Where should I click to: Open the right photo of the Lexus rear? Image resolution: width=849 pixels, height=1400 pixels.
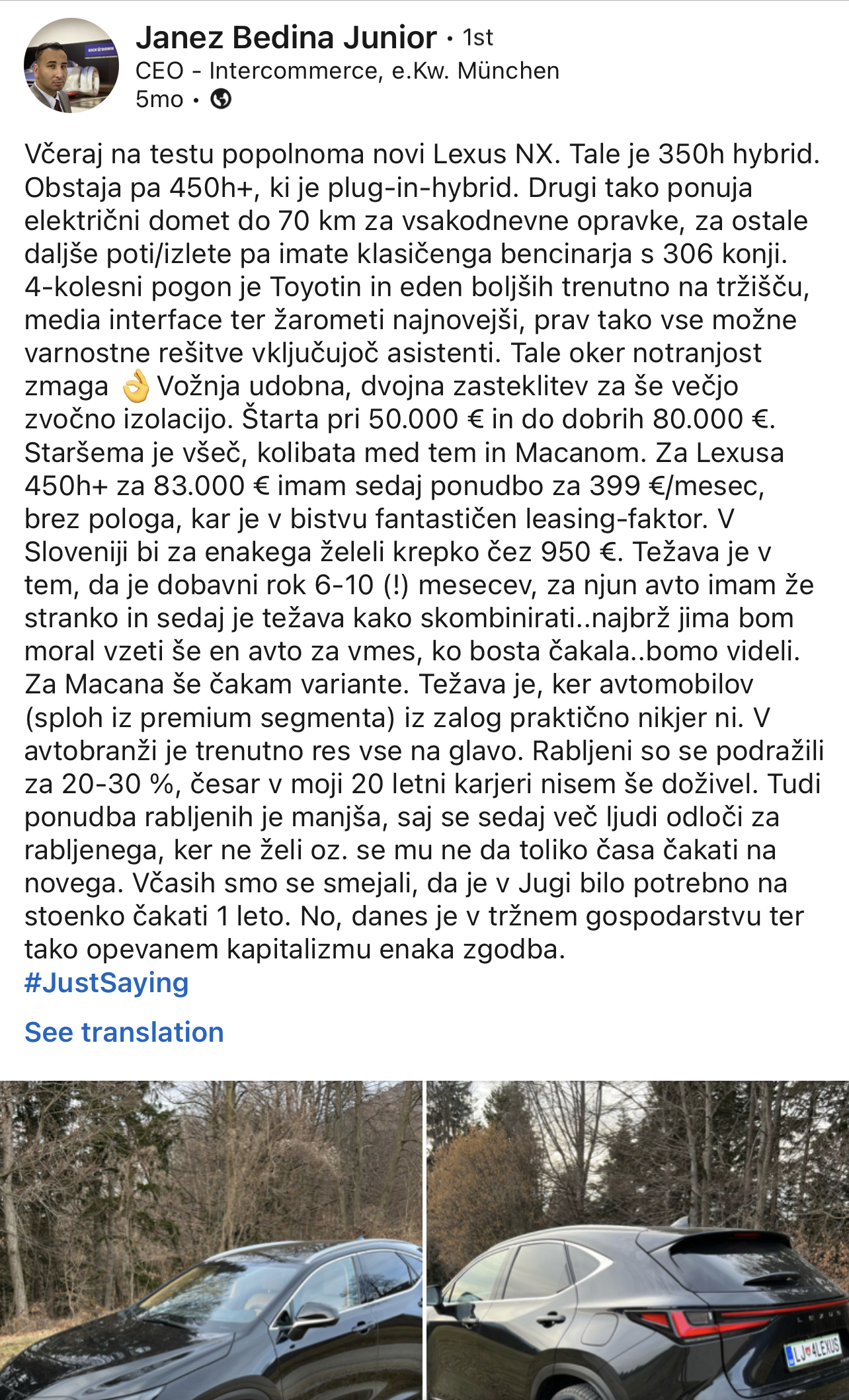(x=638, y=1240)
